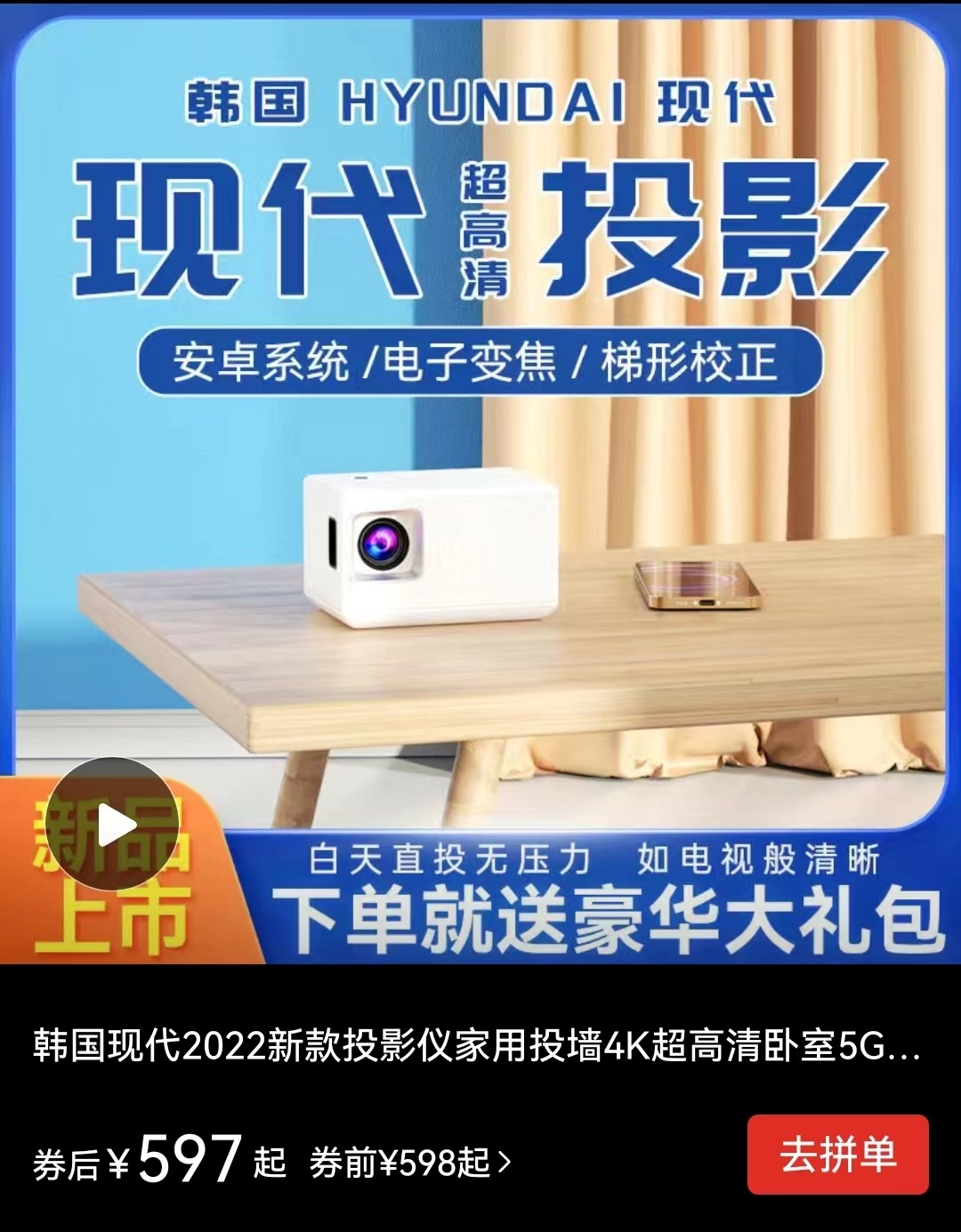Open the Hyundai projector product image
The height and width of the screenshot is (1232, 961).
pyautogui.click(x=480, y=480)
